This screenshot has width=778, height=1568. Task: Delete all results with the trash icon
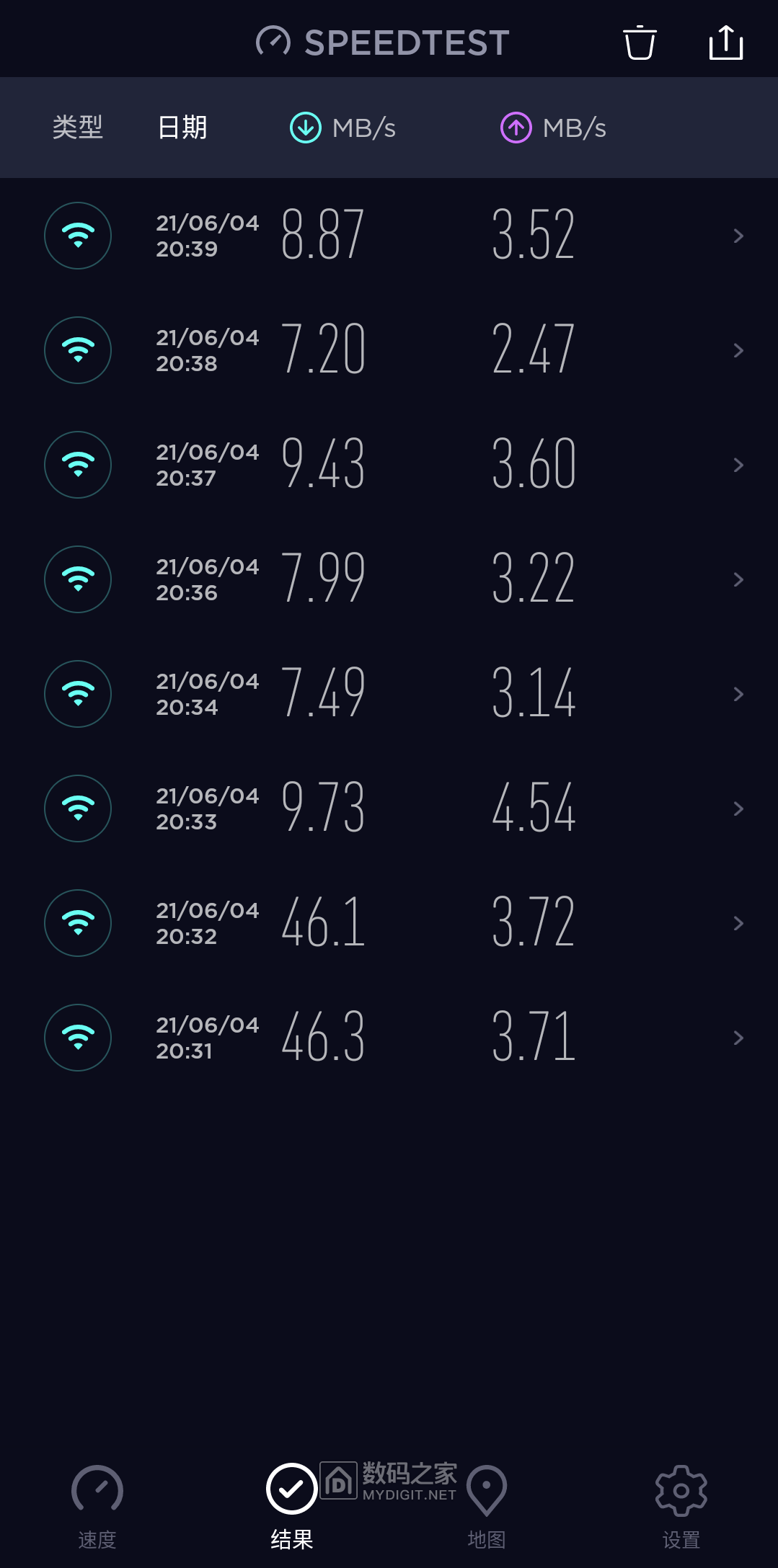point(639,43)
